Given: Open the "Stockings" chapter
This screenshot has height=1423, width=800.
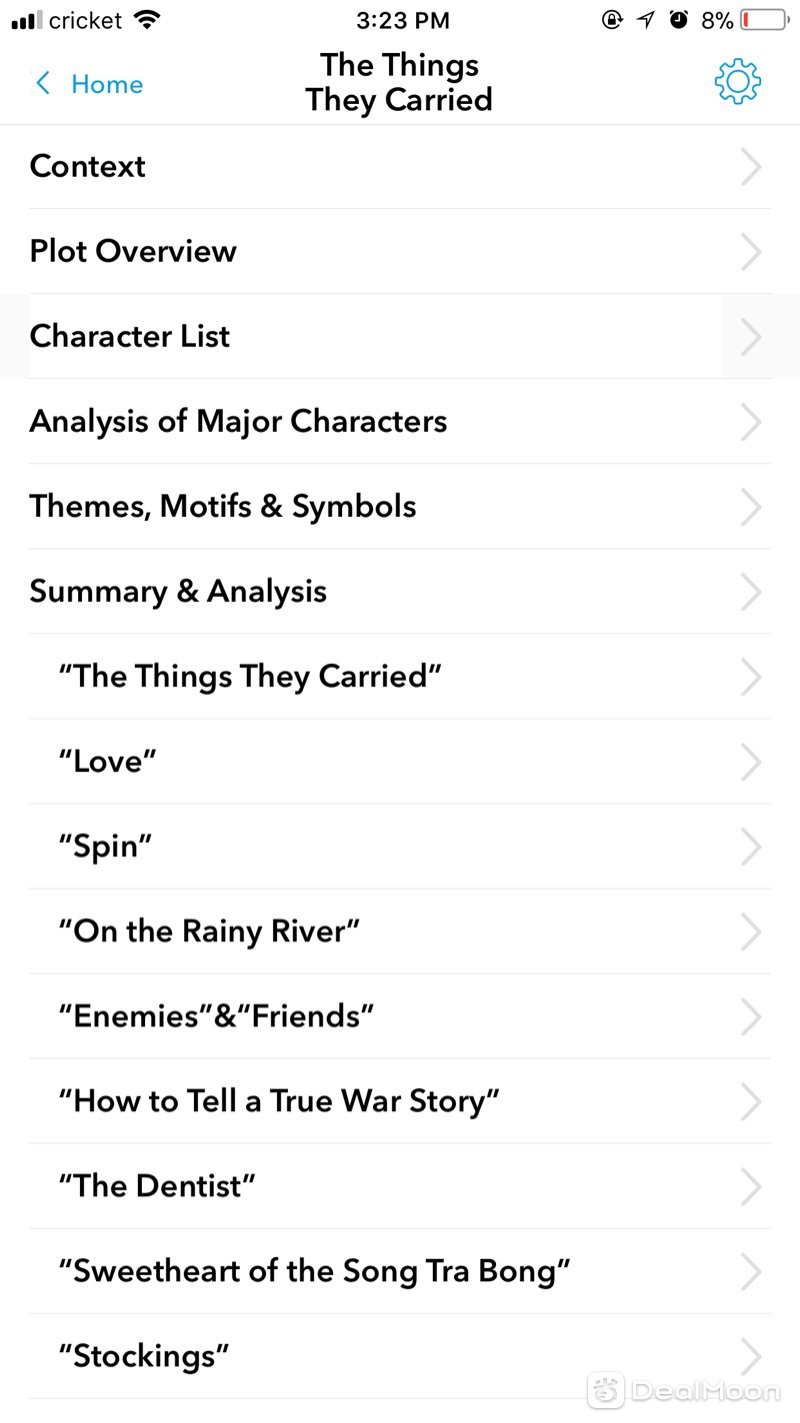Looking at the screenshot, I should [400, 1357].
